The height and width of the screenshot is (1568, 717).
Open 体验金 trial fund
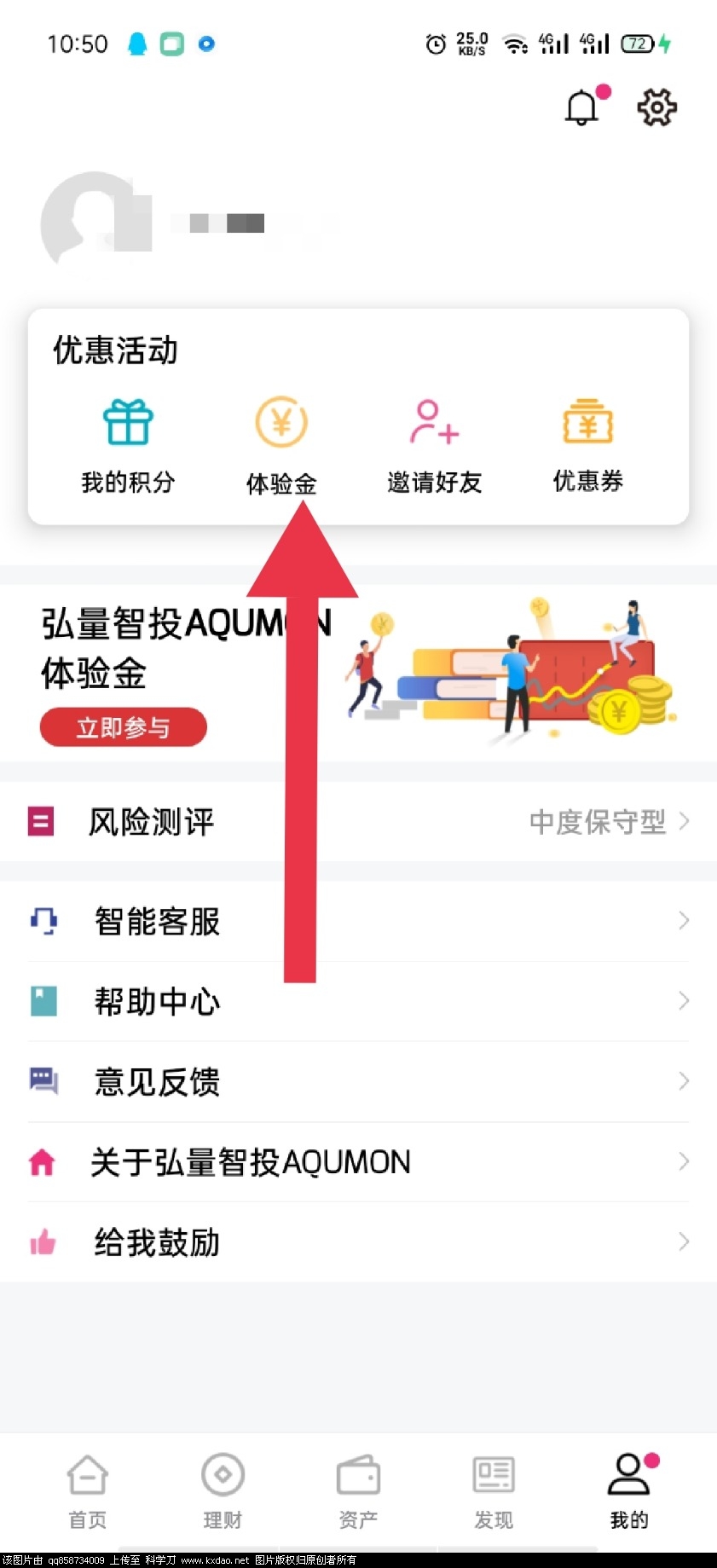coord(281,445)
